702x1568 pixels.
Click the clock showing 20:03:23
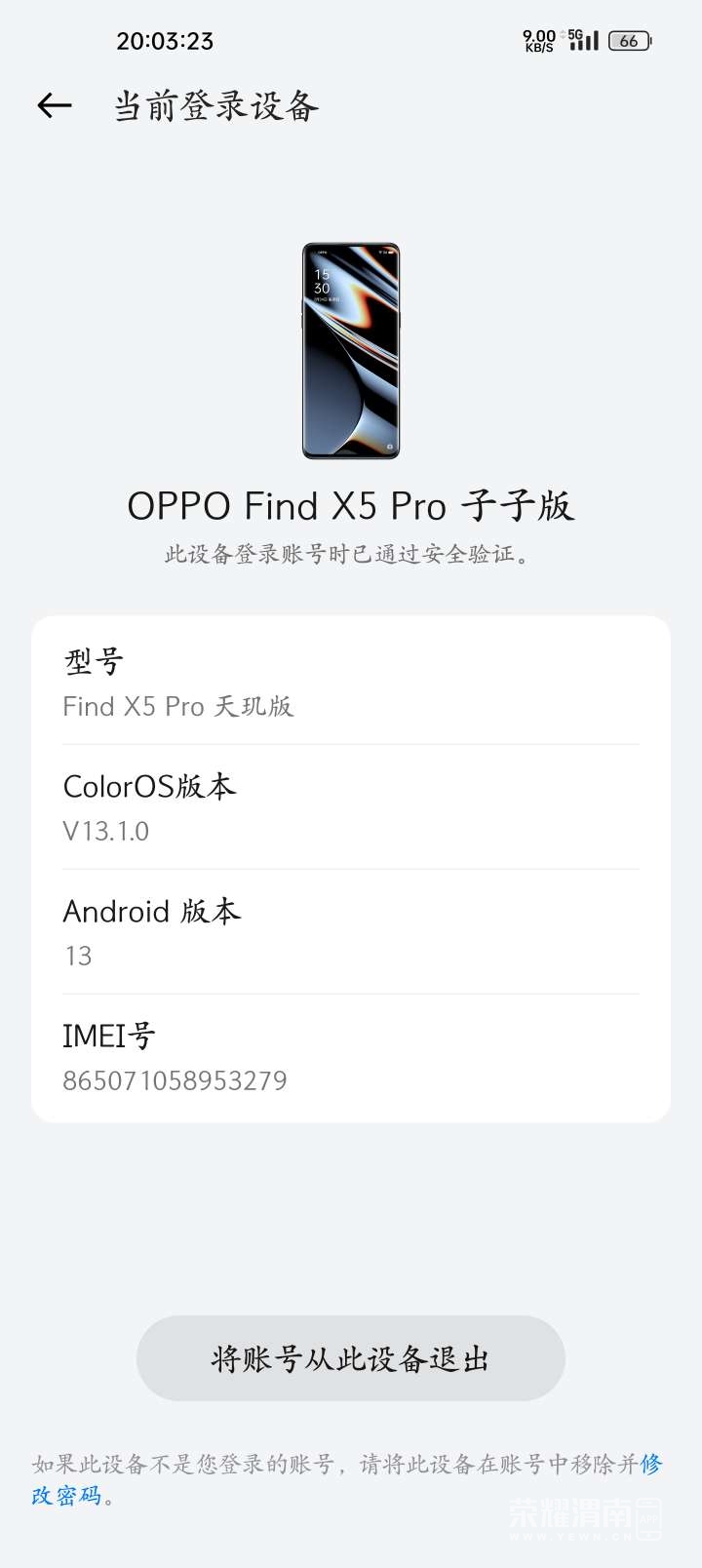[x=165, y=40]
